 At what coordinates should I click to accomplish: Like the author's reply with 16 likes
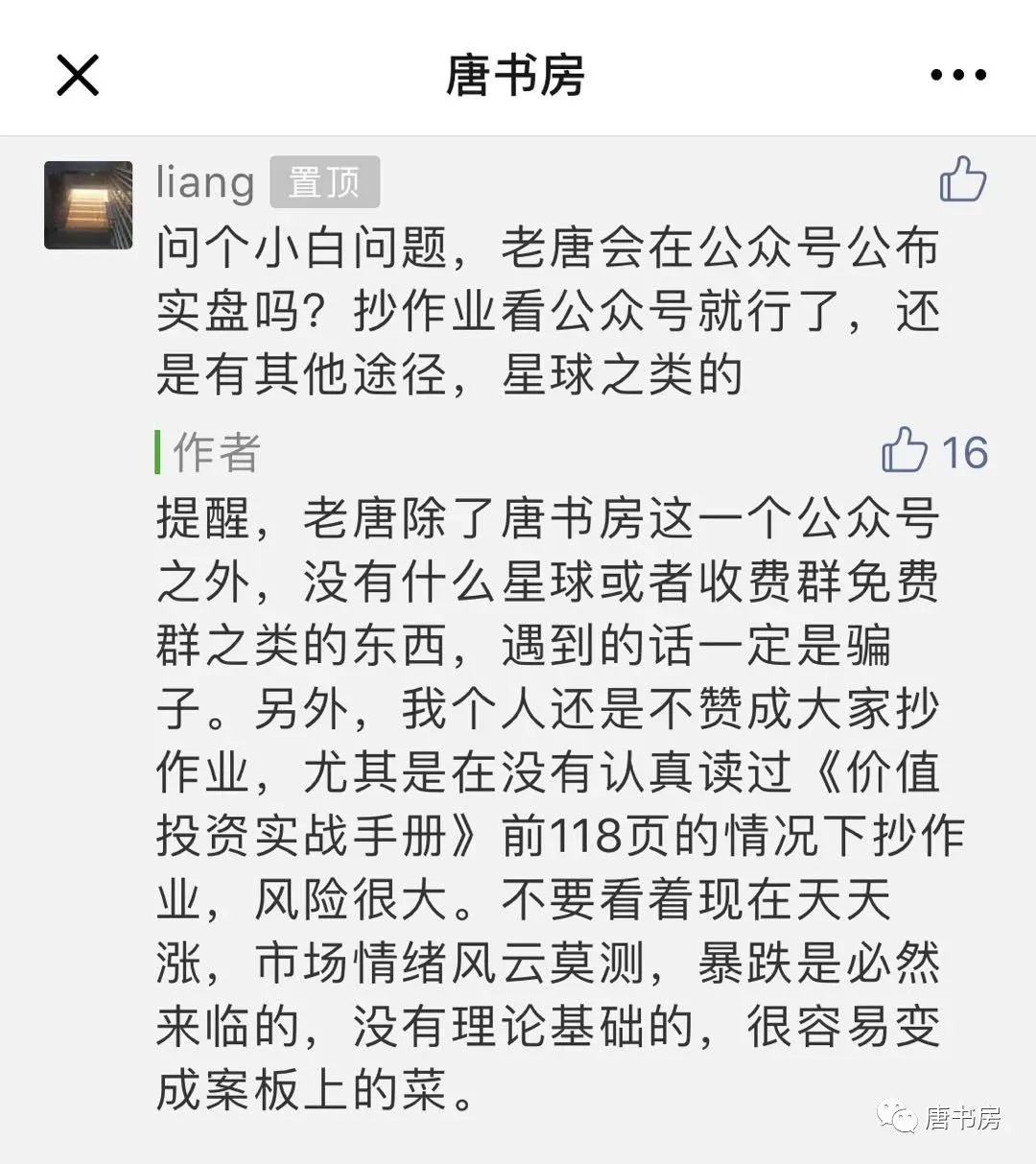(x=905, y=450)
